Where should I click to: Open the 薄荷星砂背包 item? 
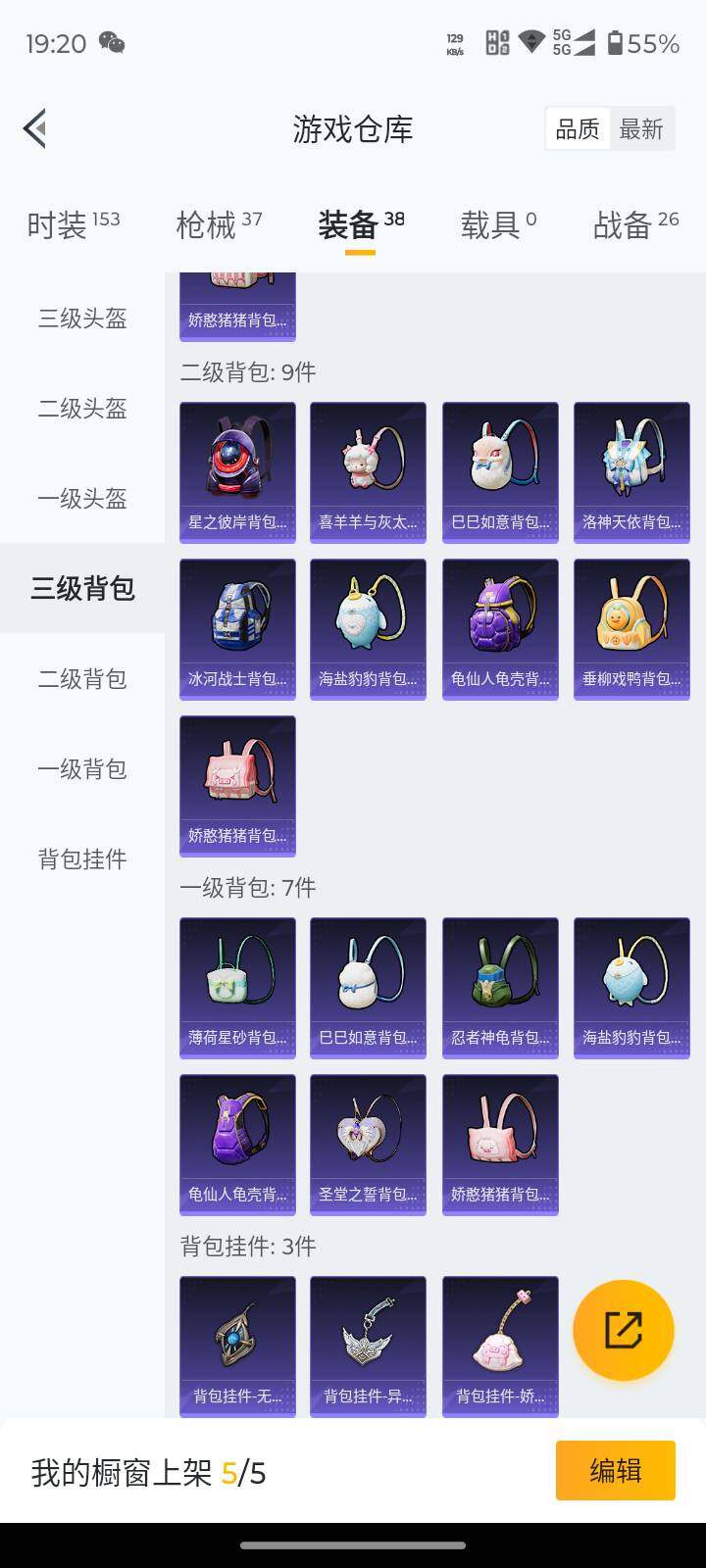pos(237,987)
